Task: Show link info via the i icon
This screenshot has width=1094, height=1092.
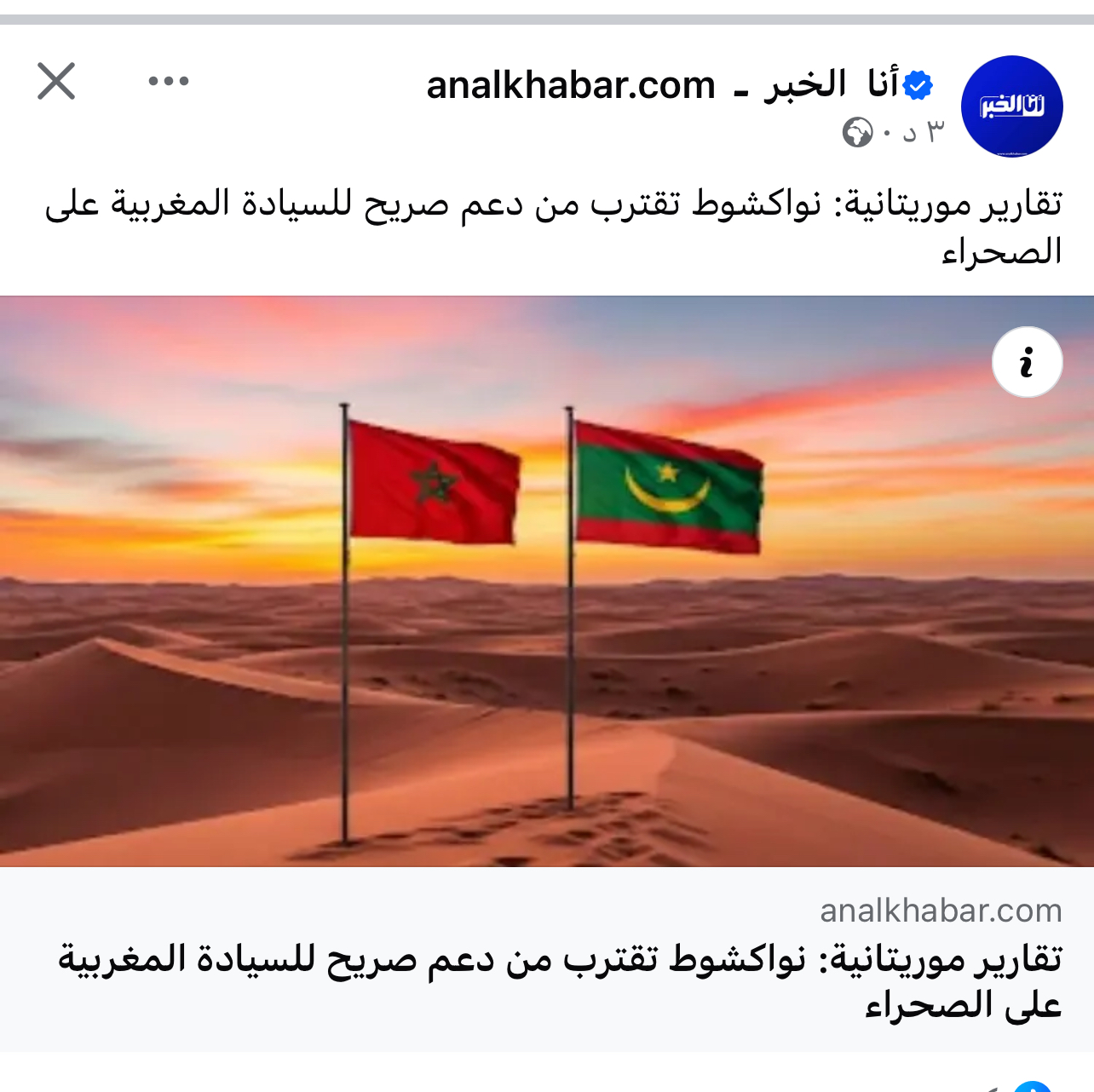Action: click(x=1027, y=362)
